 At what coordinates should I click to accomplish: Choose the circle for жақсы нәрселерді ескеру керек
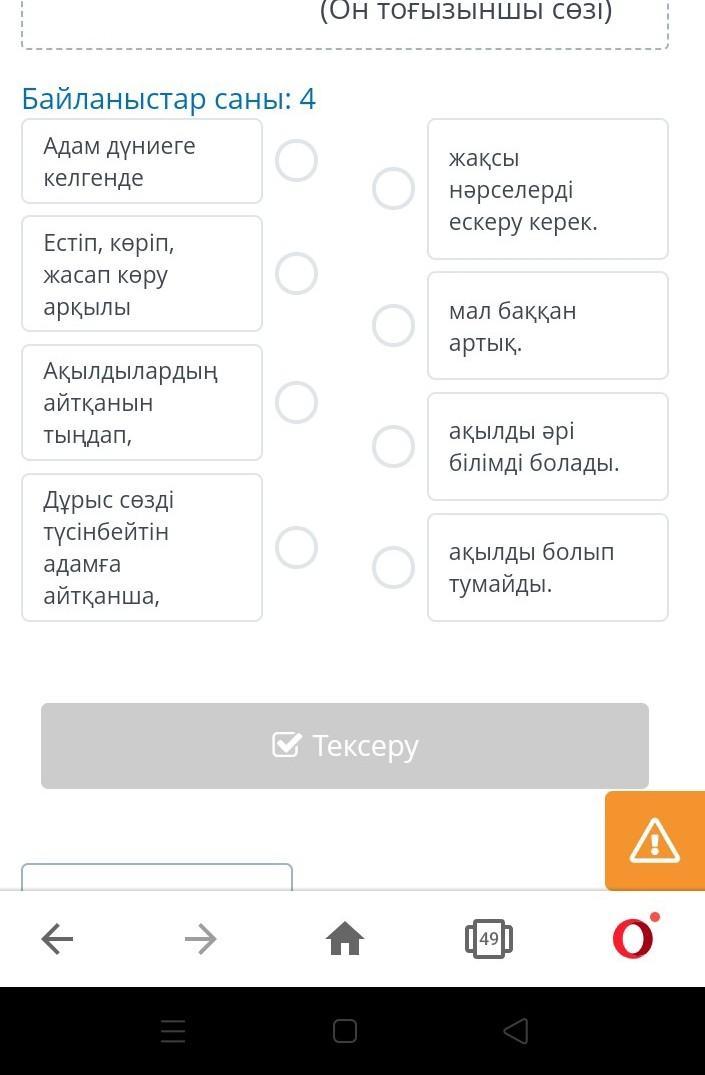[x=394, y=189]
